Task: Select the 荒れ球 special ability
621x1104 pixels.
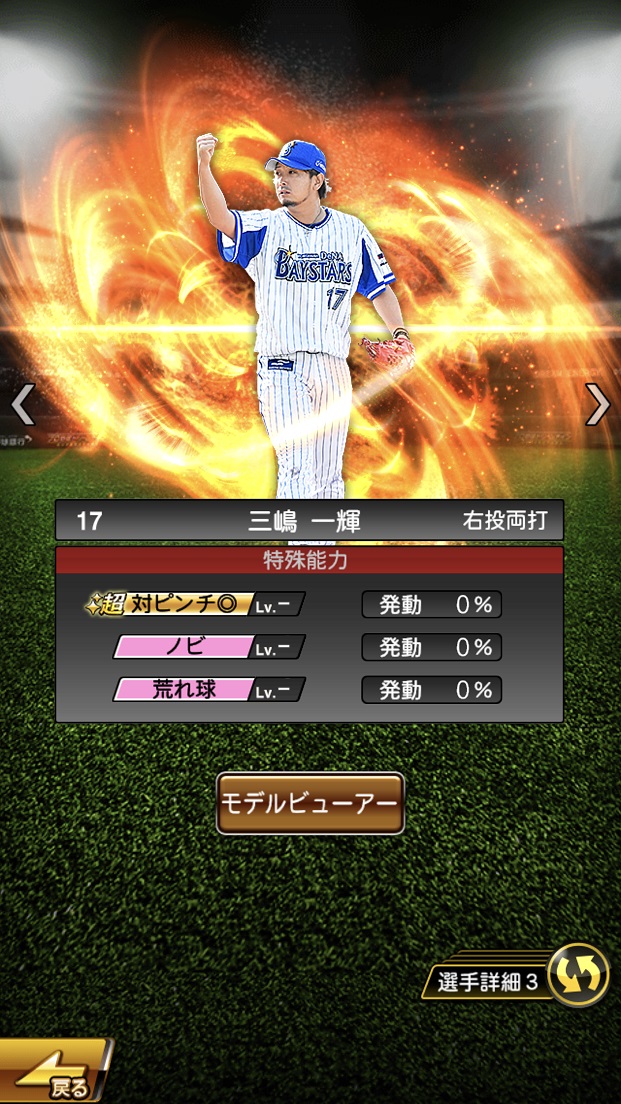Action: (208, 689)
